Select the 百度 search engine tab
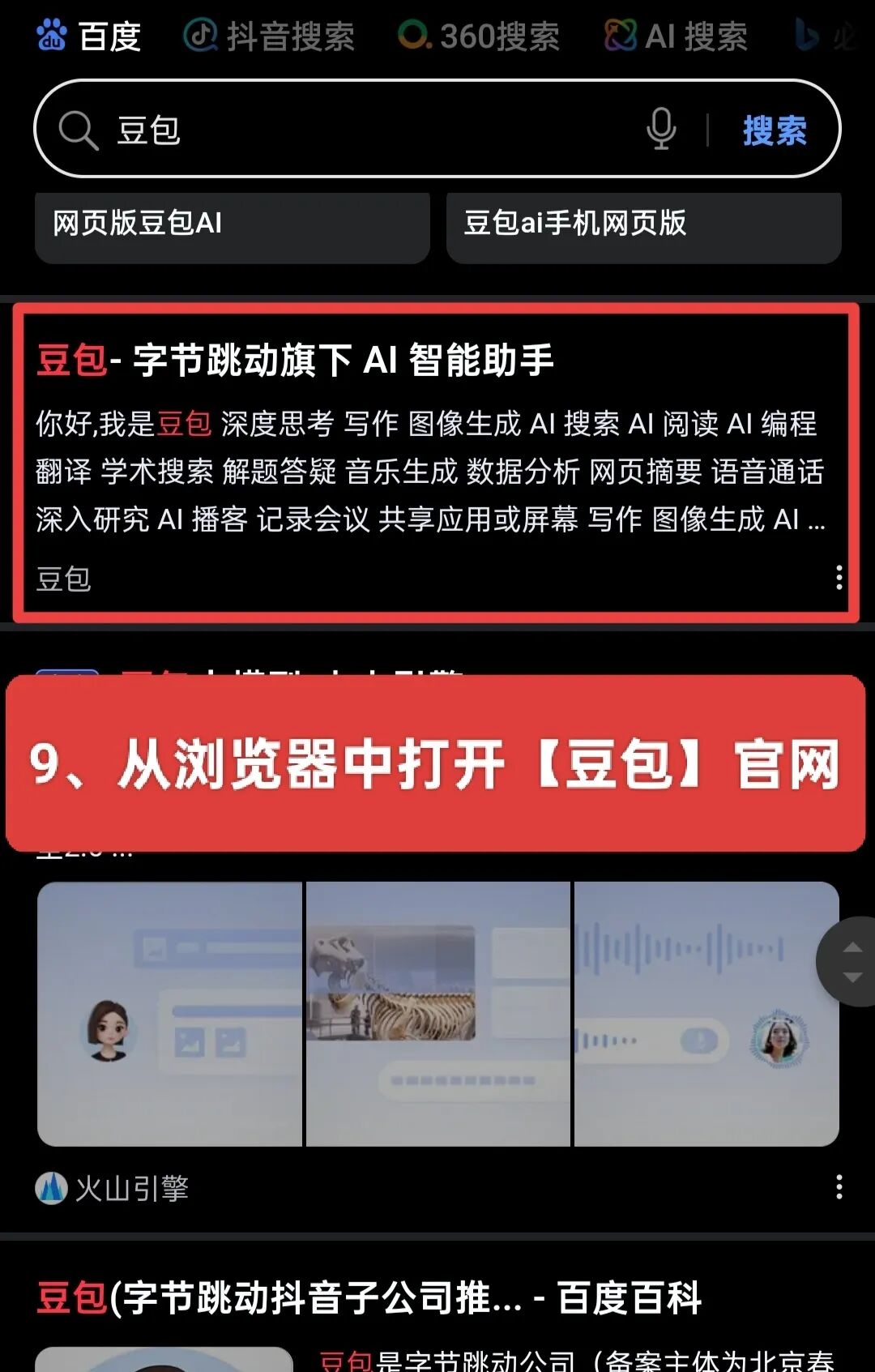The width and height of the screenshot is (875, 1372). point(89,36)
